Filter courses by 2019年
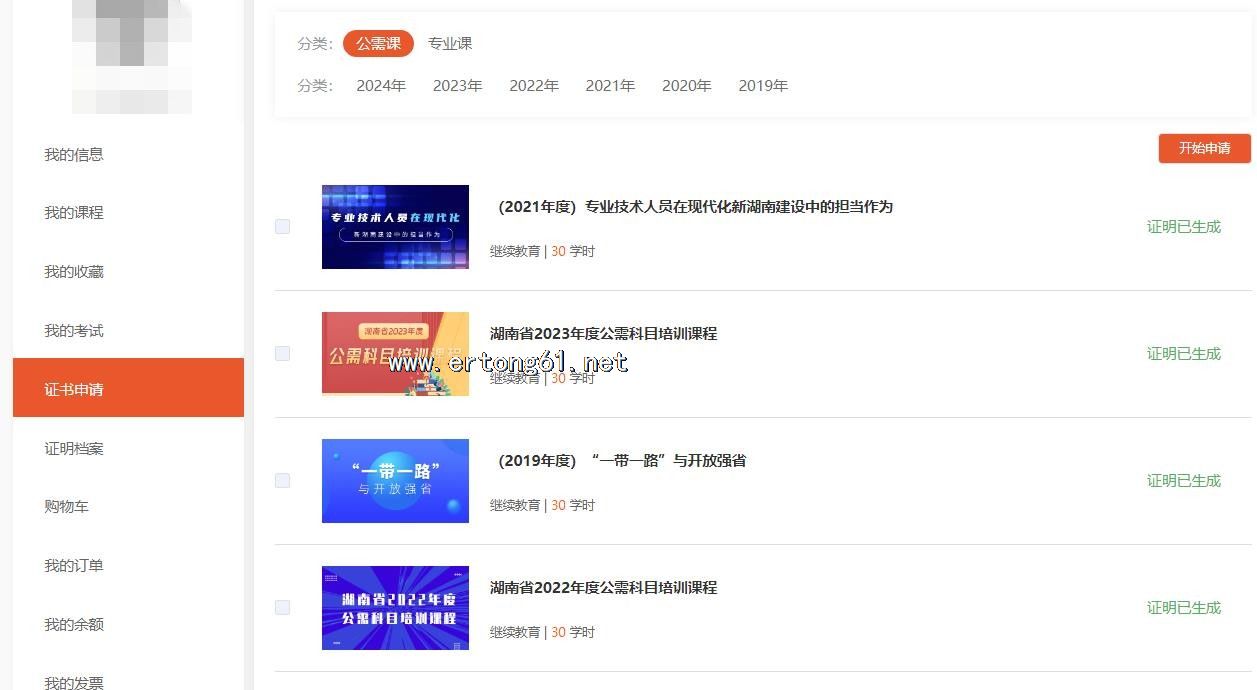The height and width of the screenshot is (690, 1257). click(x=763, y=86)
